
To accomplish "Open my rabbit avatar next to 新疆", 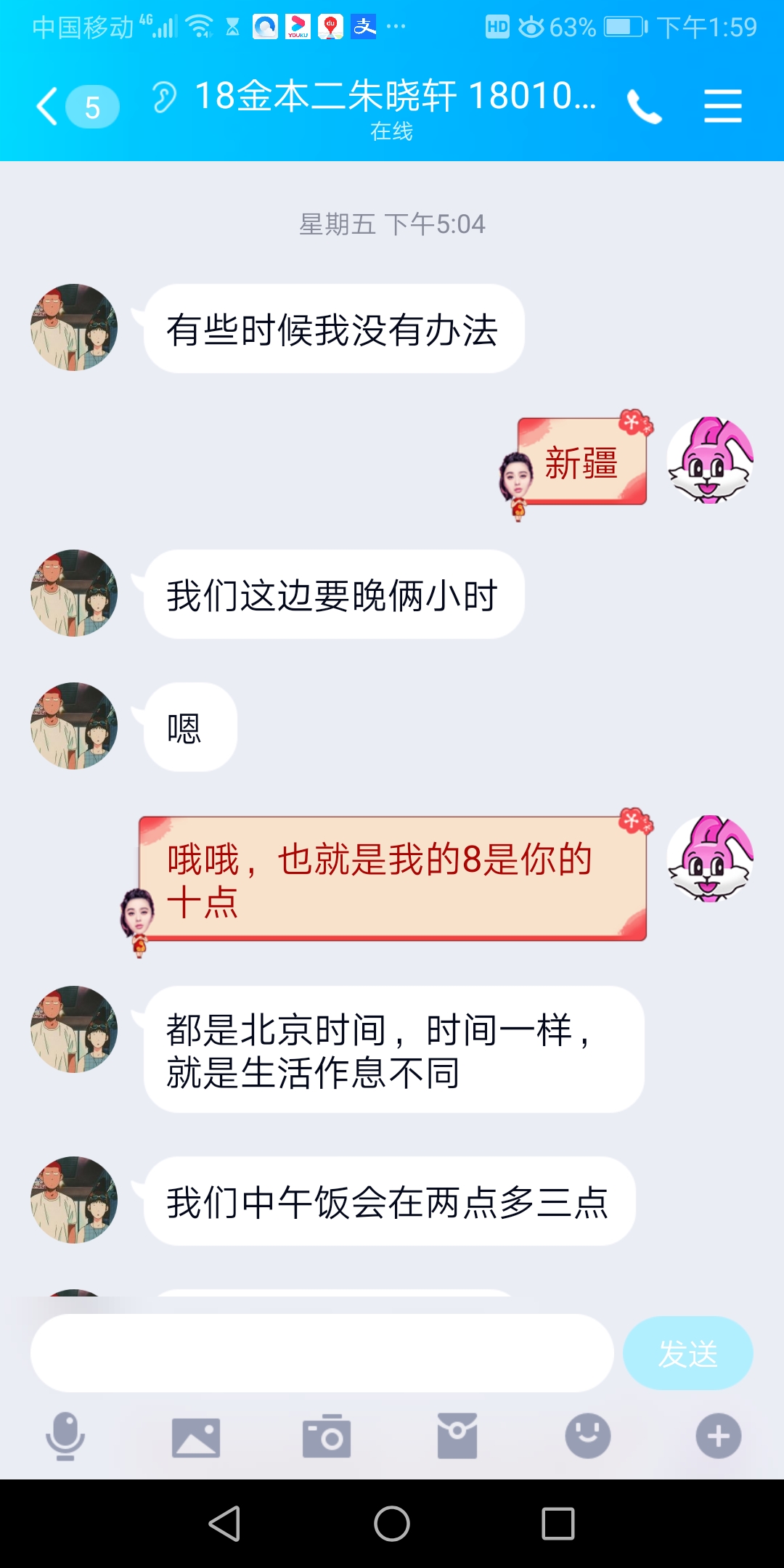I will click(710, 460).
